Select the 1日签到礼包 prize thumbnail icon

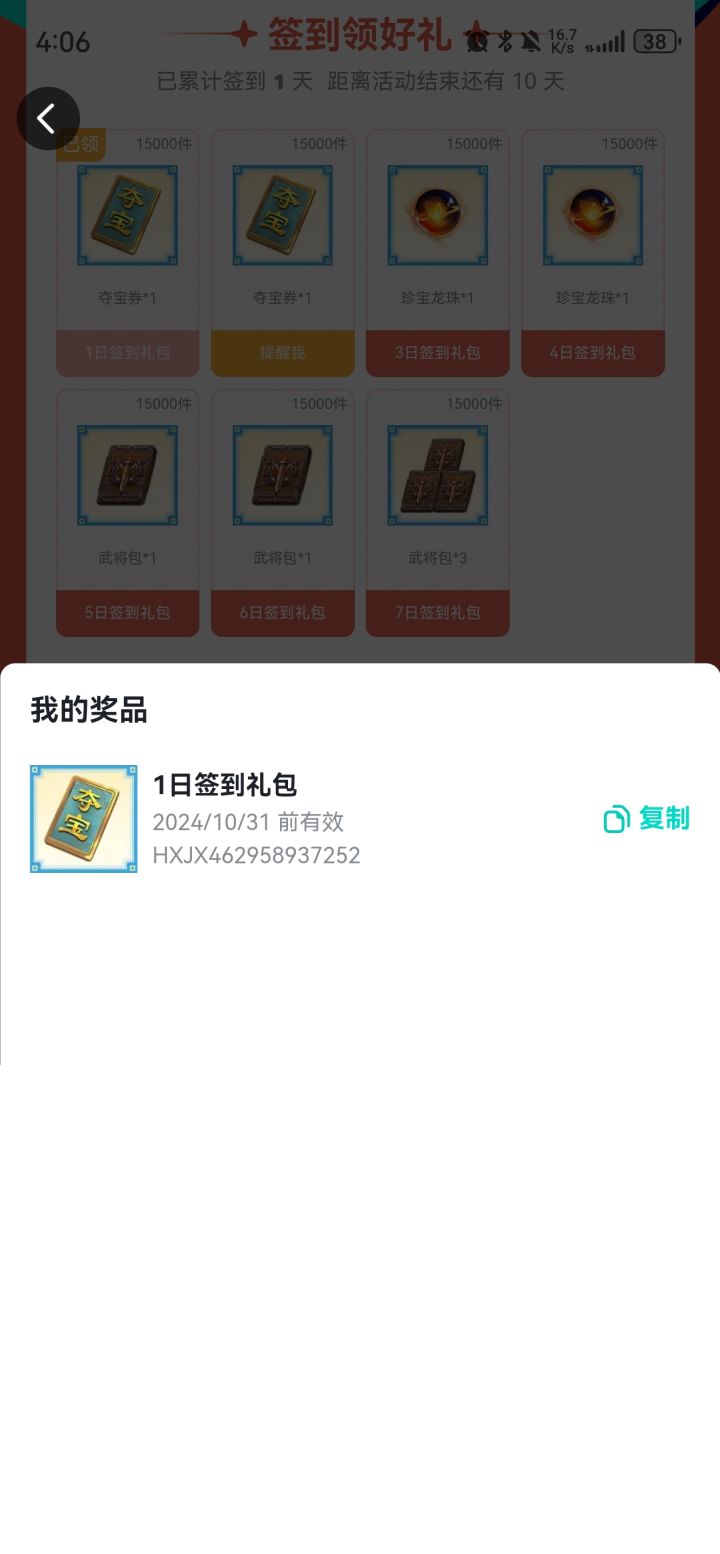(x=83, y=818)
